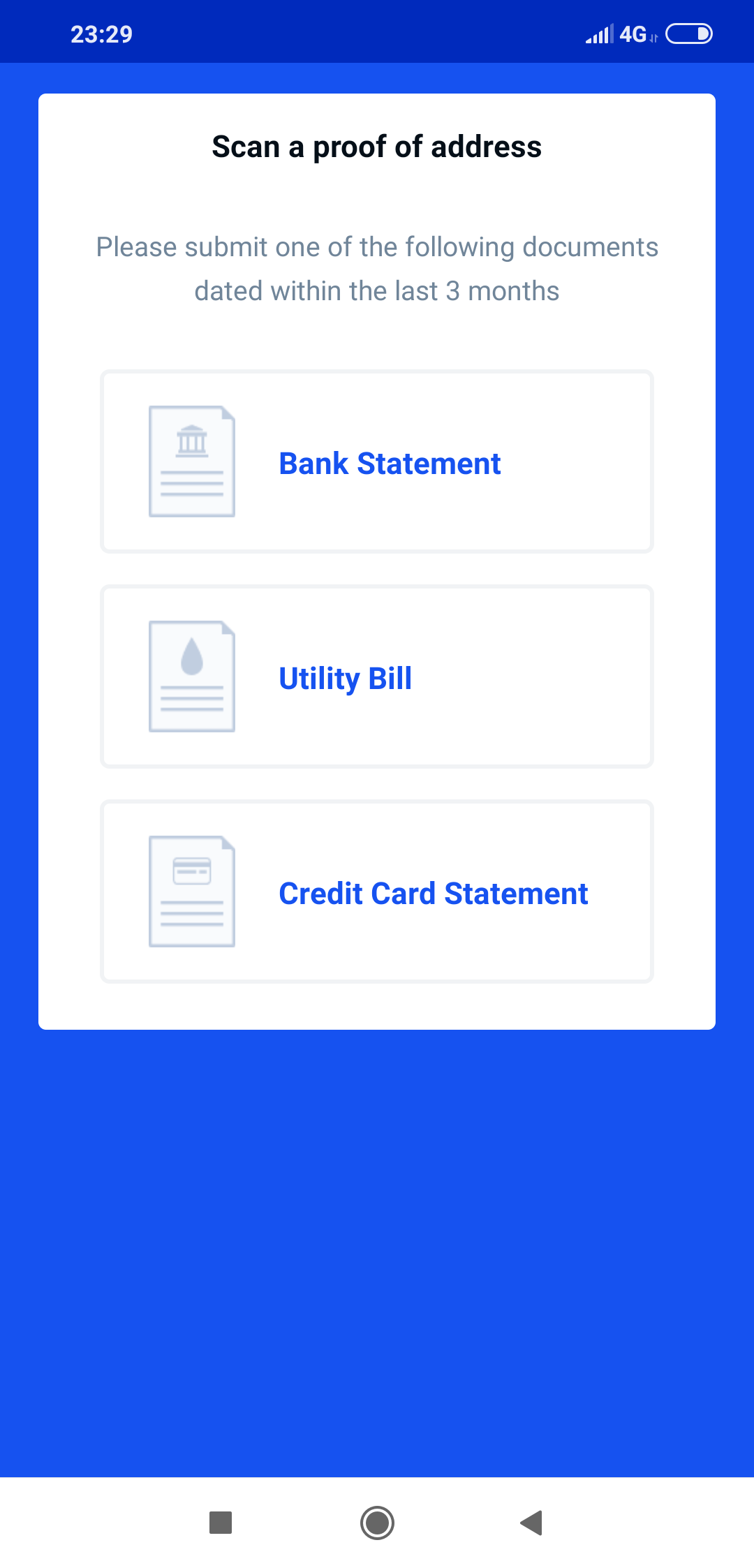Go back using the system back button

tap(532, 1523)
